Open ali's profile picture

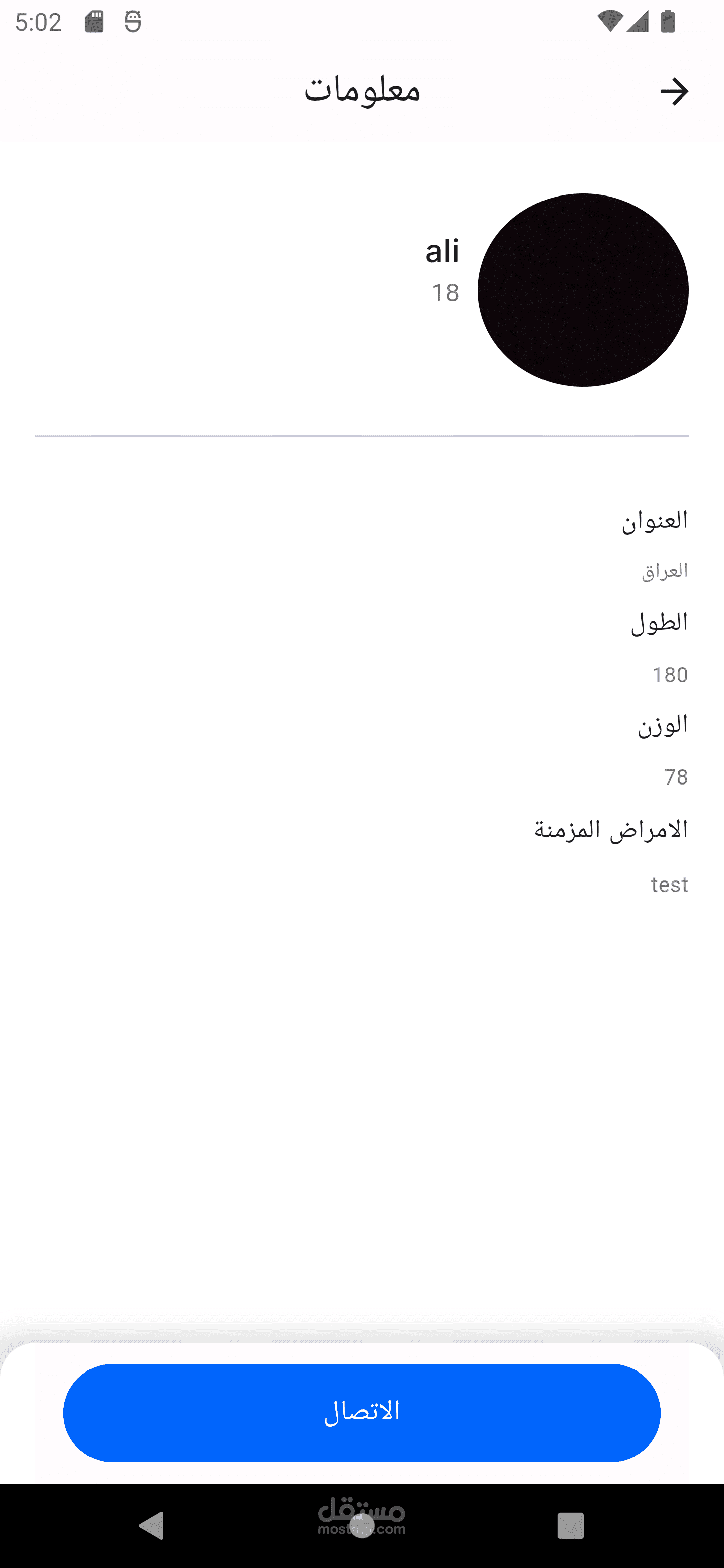click(x=583, y=290)
